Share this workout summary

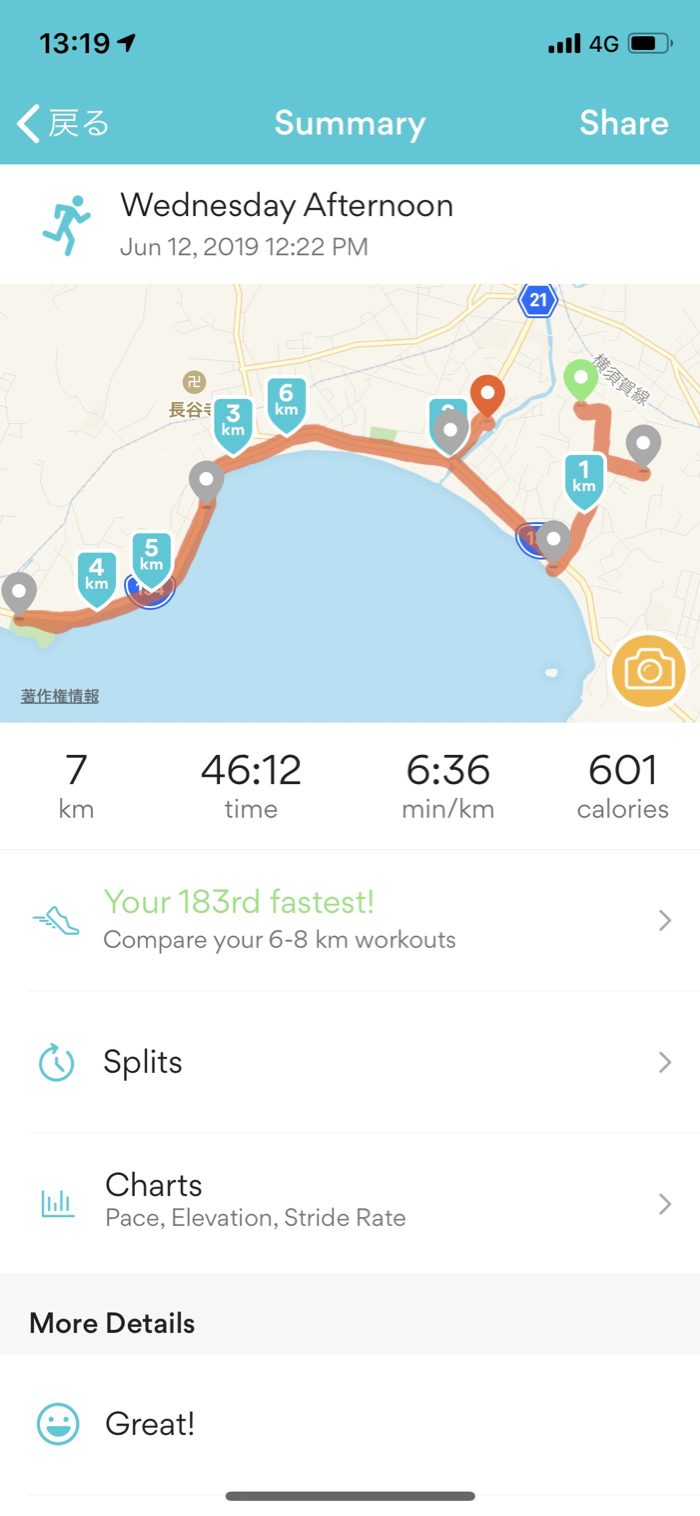pyautogui.click(x=623, y=123)
